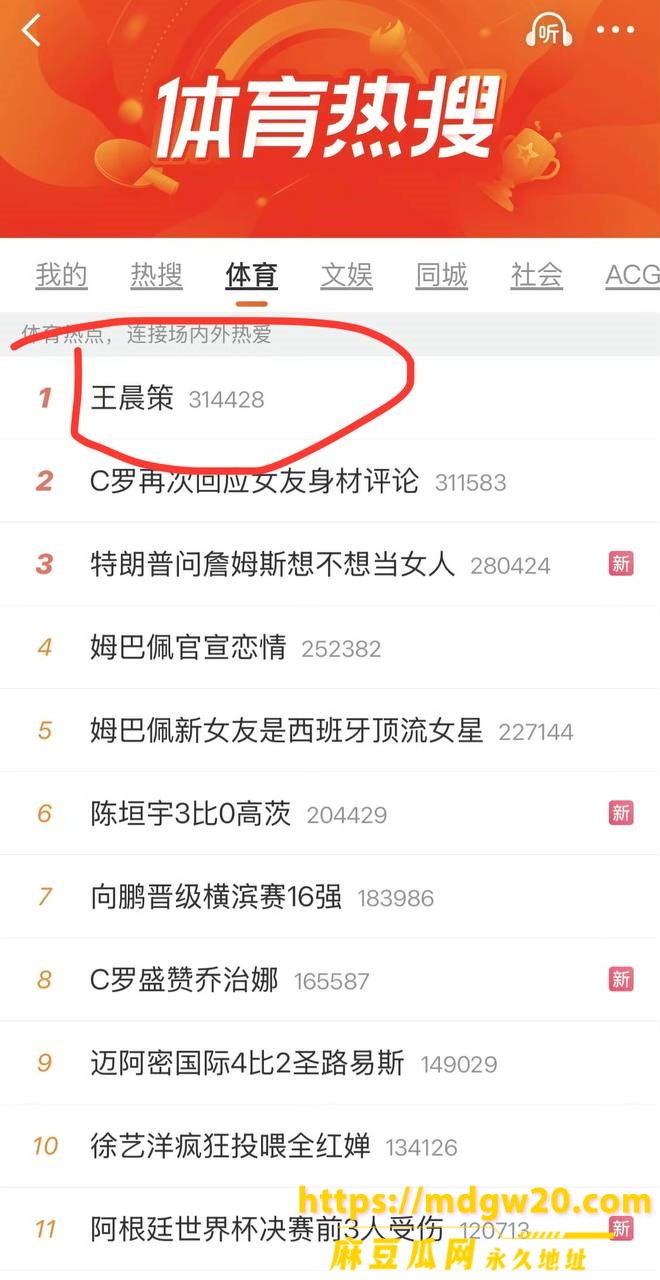Open the three-dot overflow menu
The height and width of the screenshot is (1280, 660).
[x=615, y=31]
